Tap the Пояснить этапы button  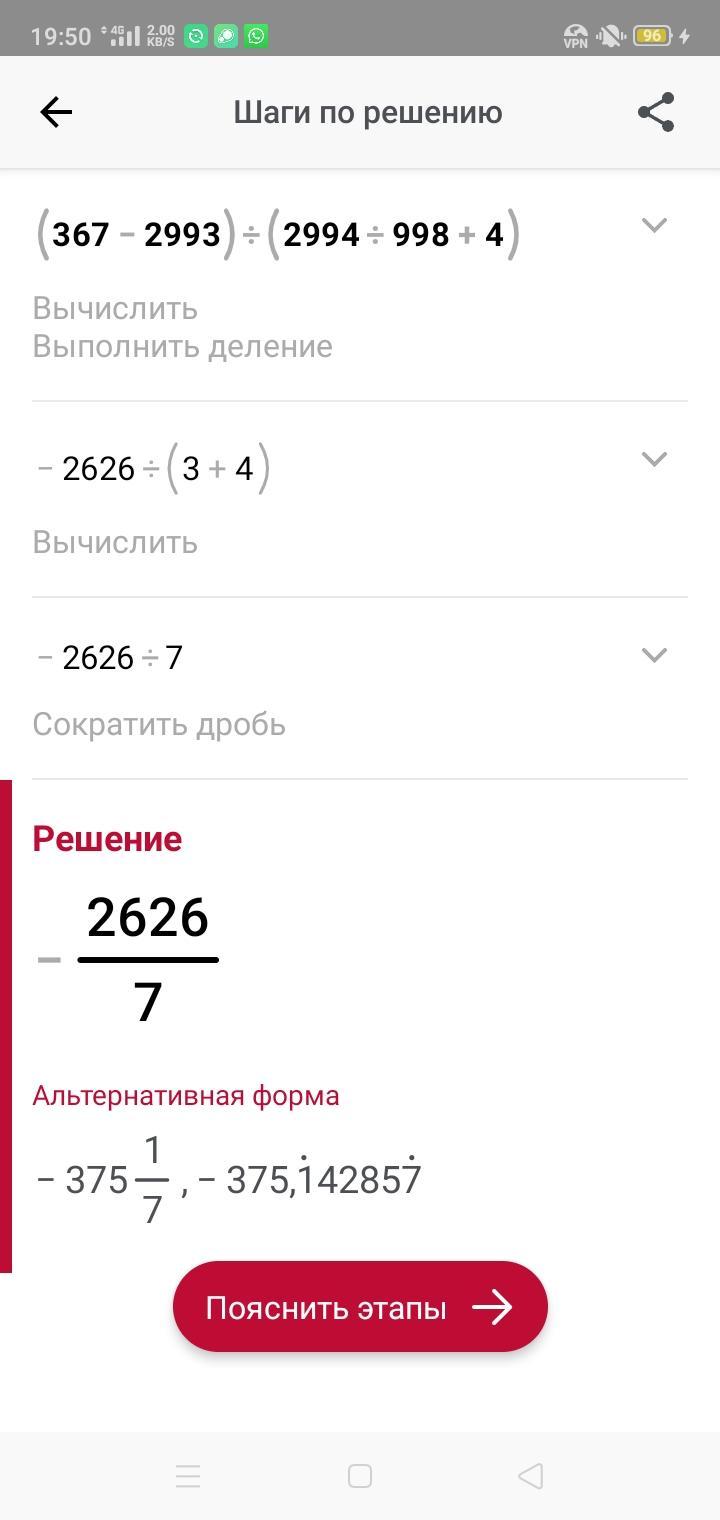click(x=360, y=1307)
